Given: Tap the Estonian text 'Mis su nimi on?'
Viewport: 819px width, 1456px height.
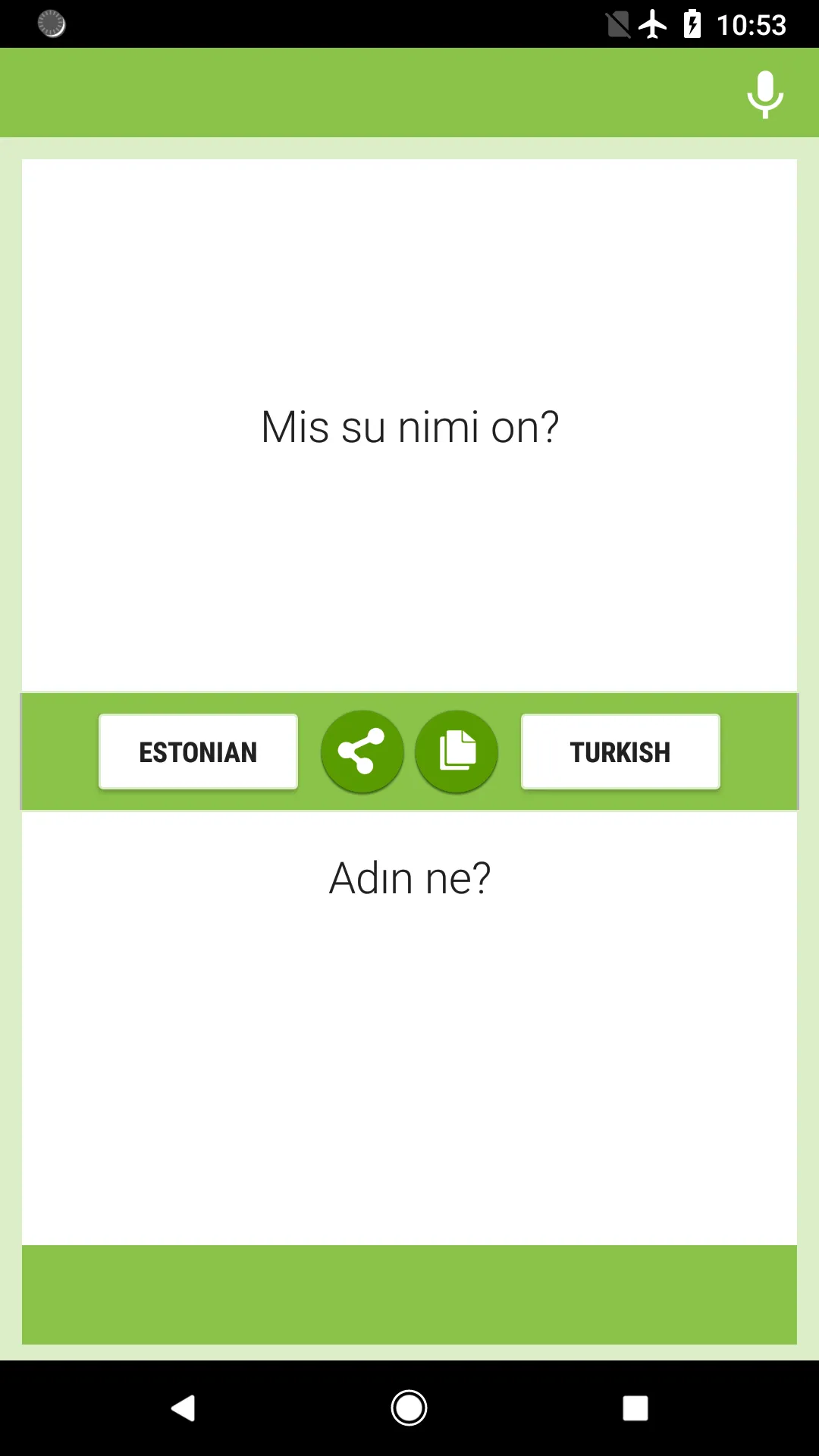Looking at the screenshot, I should pos(409,426).
